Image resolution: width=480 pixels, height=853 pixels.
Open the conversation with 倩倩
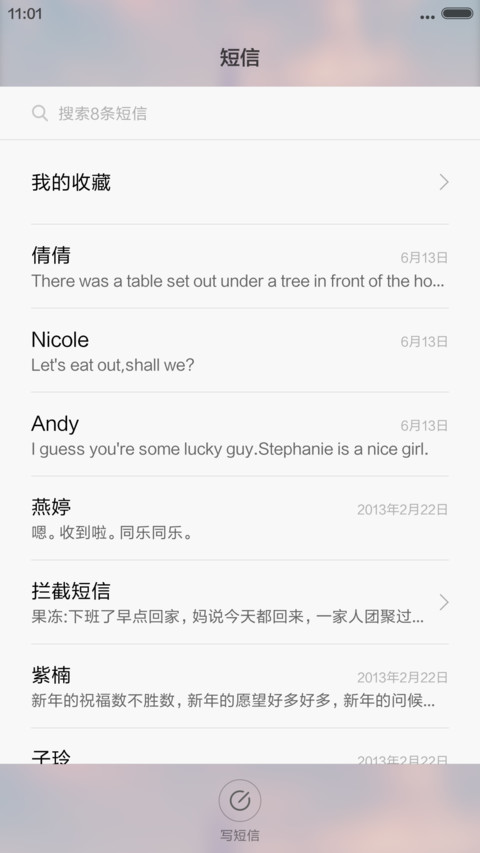[x=240, y=267]
